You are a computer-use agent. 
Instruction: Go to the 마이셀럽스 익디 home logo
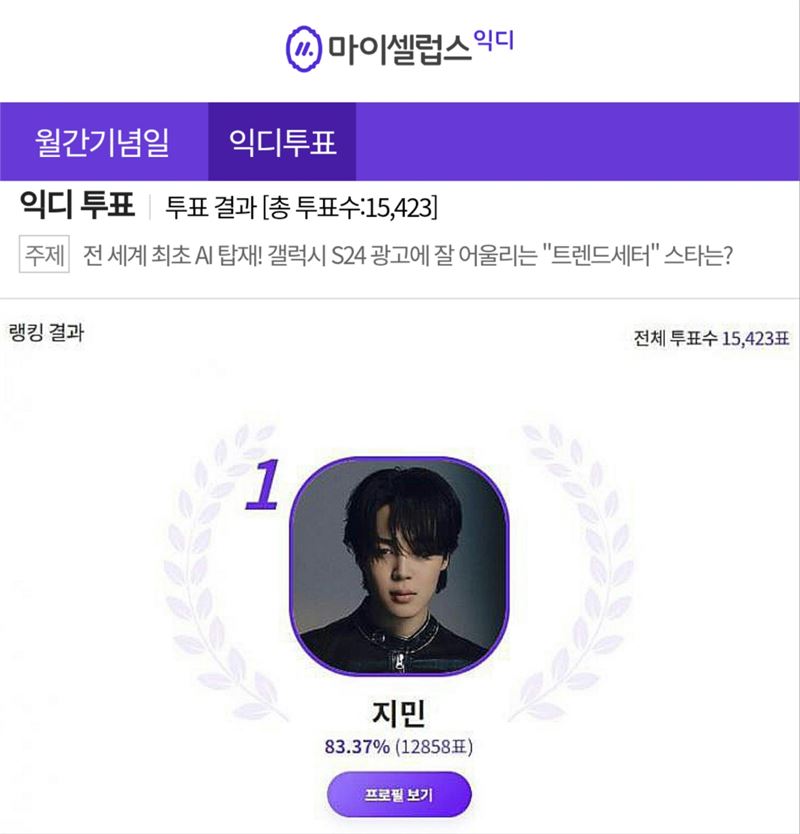398,45
